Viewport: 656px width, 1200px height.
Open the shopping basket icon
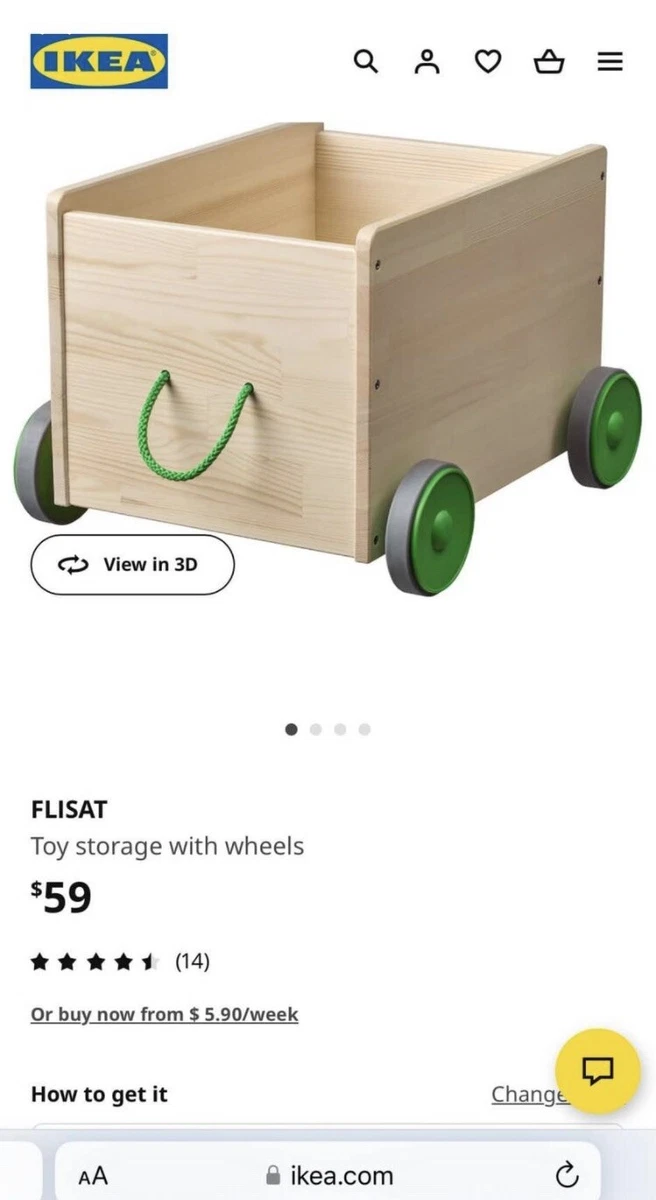tap(548, 62)
